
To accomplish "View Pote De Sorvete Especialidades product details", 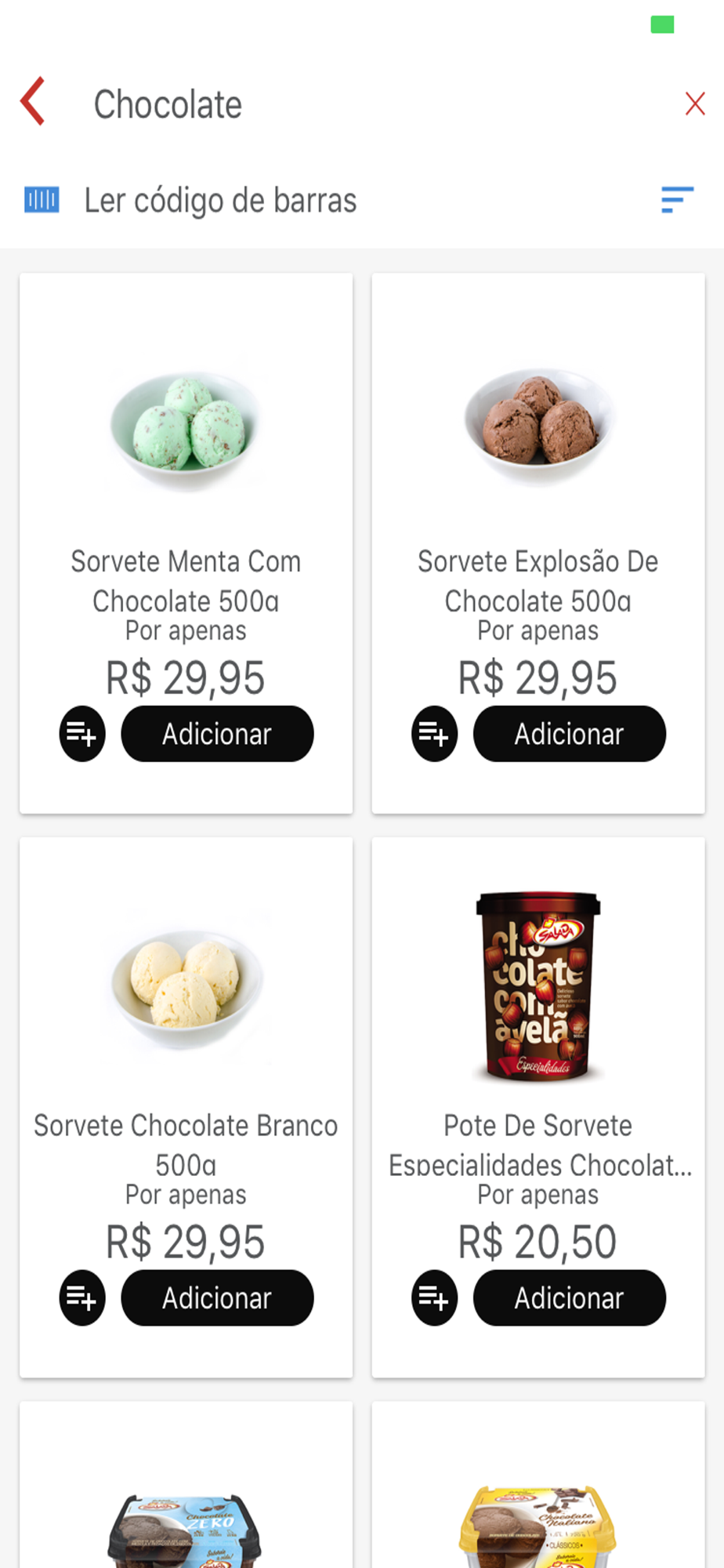I will tap(538, 988).
